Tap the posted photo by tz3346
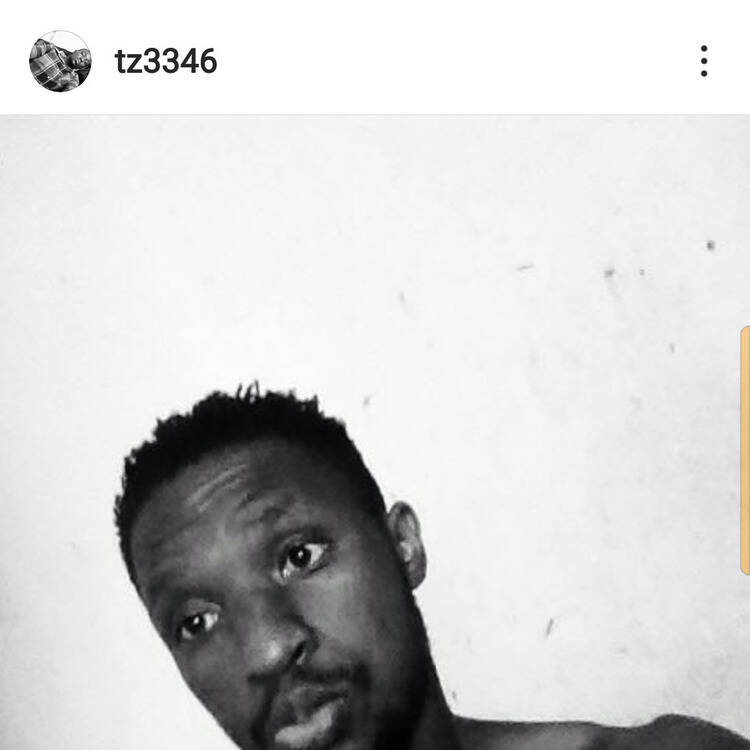 (x=375, y=432)
